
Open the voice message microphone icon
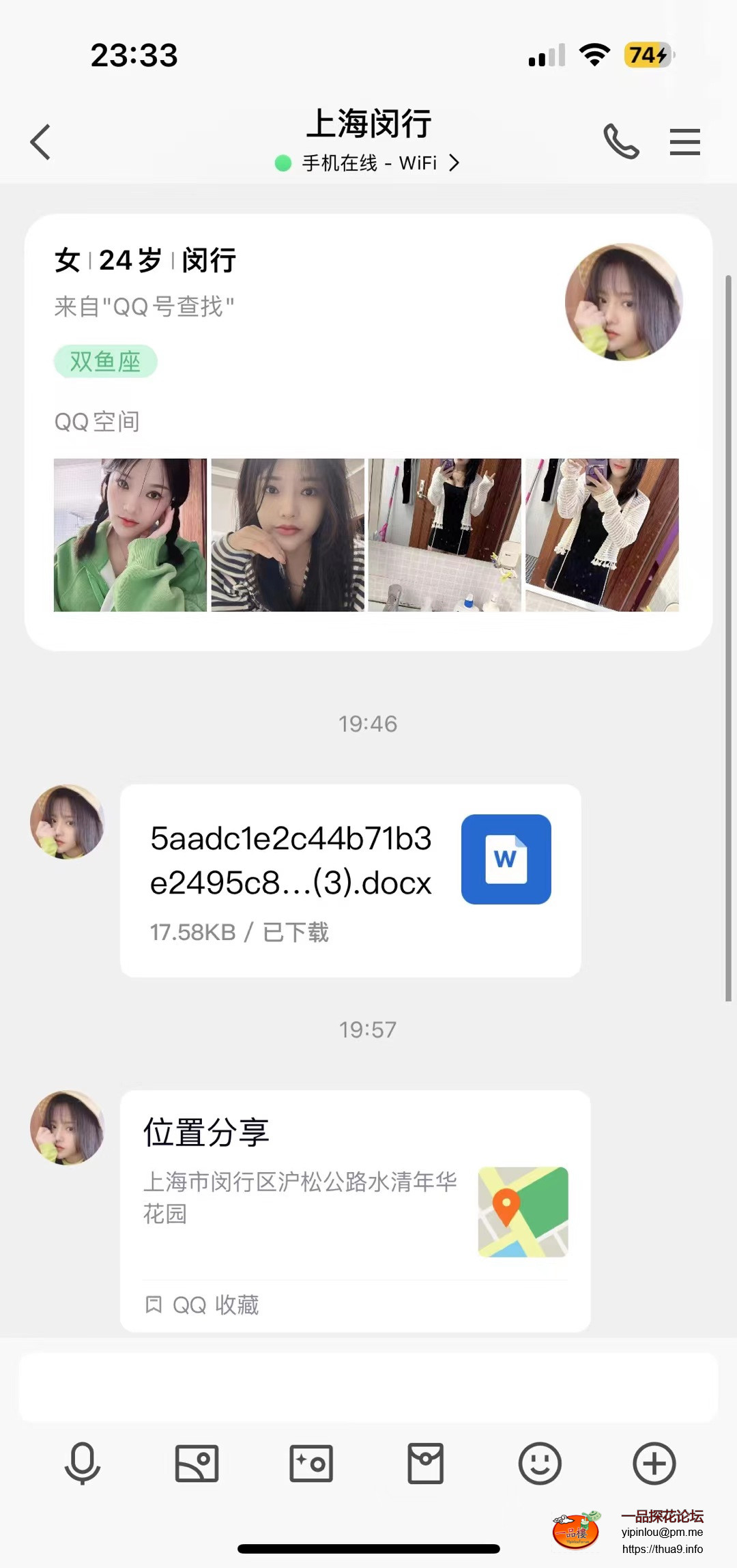point(81,1463)
